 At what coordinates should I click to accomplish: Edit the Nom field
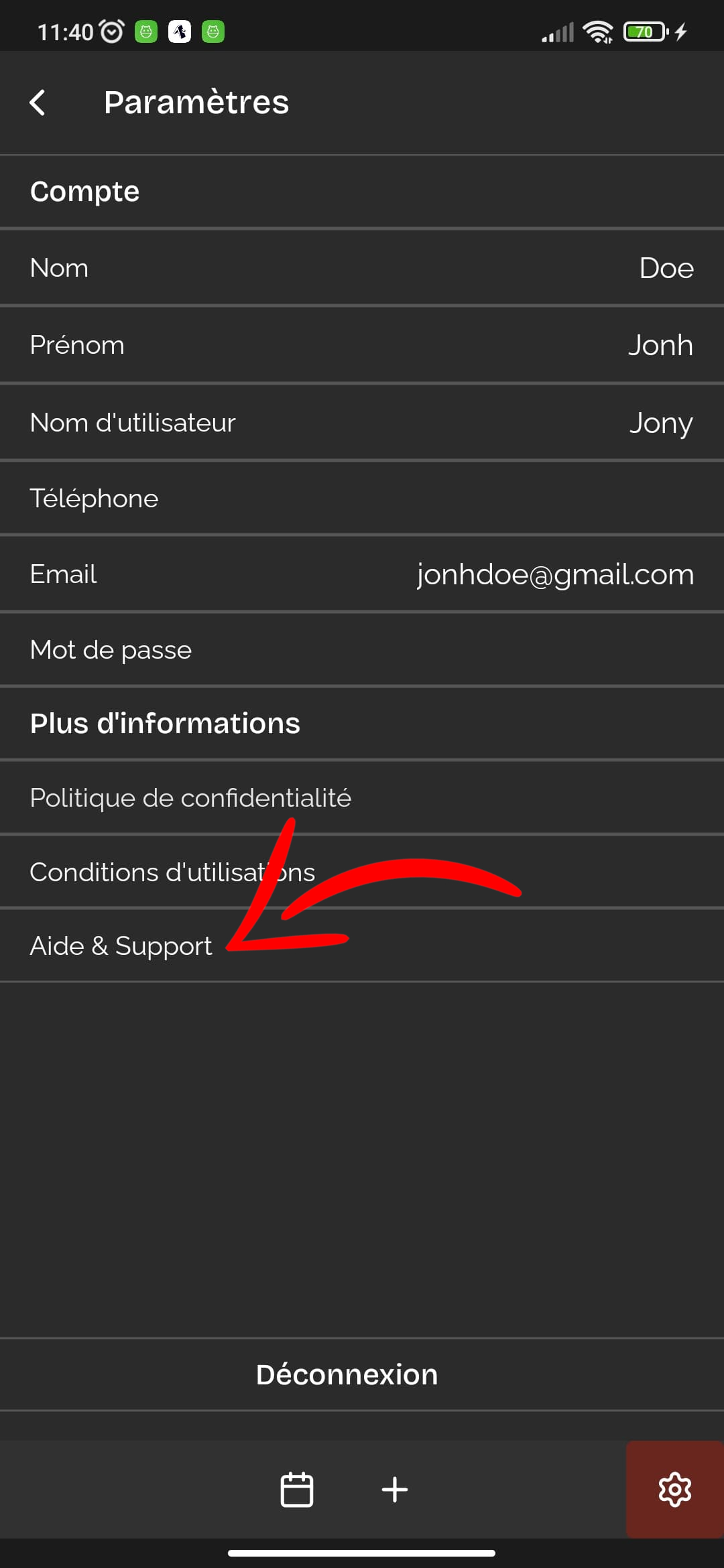click(x=362, y=268)
